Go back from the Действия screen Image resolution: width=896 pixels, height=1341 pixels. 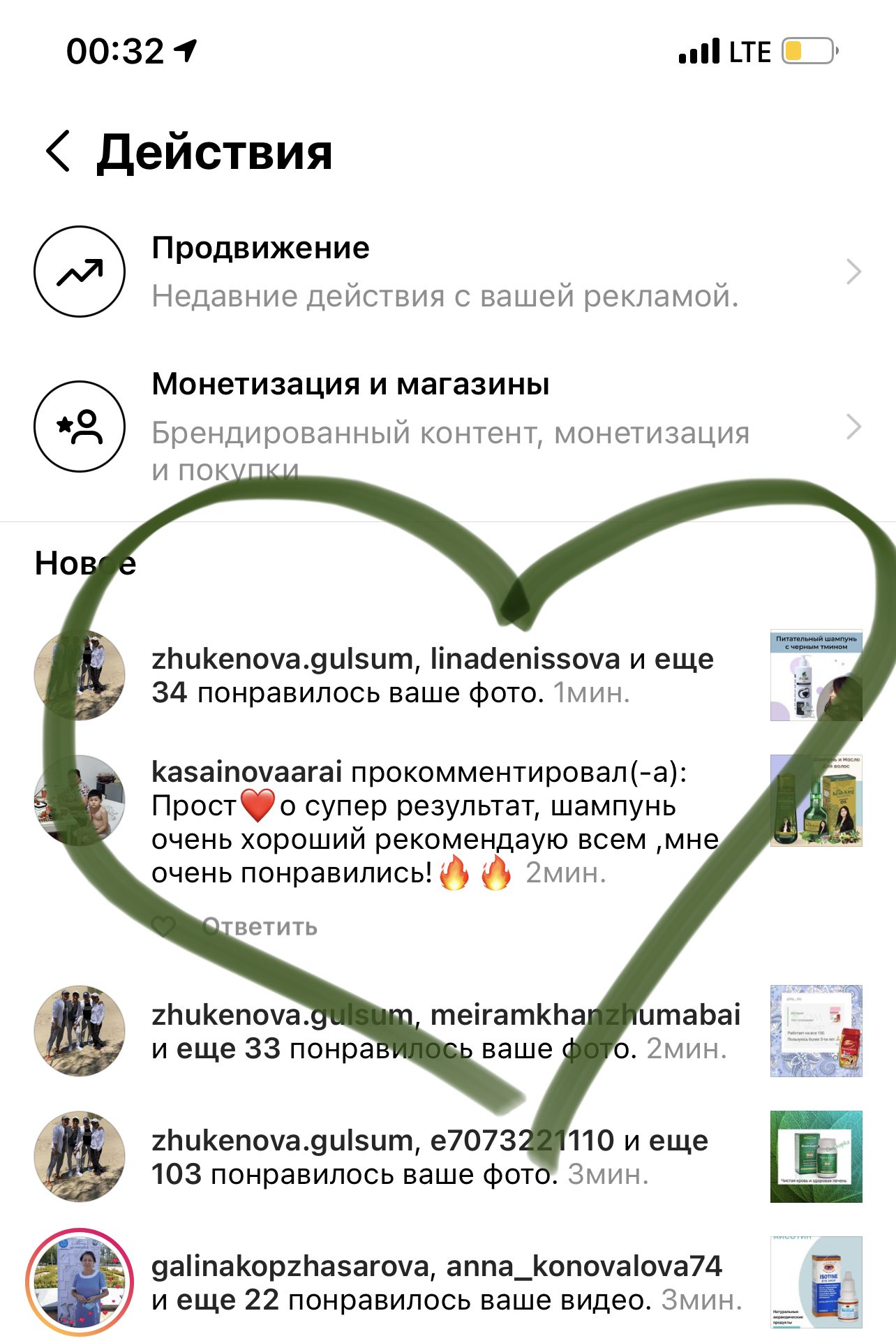coord(59,151)
